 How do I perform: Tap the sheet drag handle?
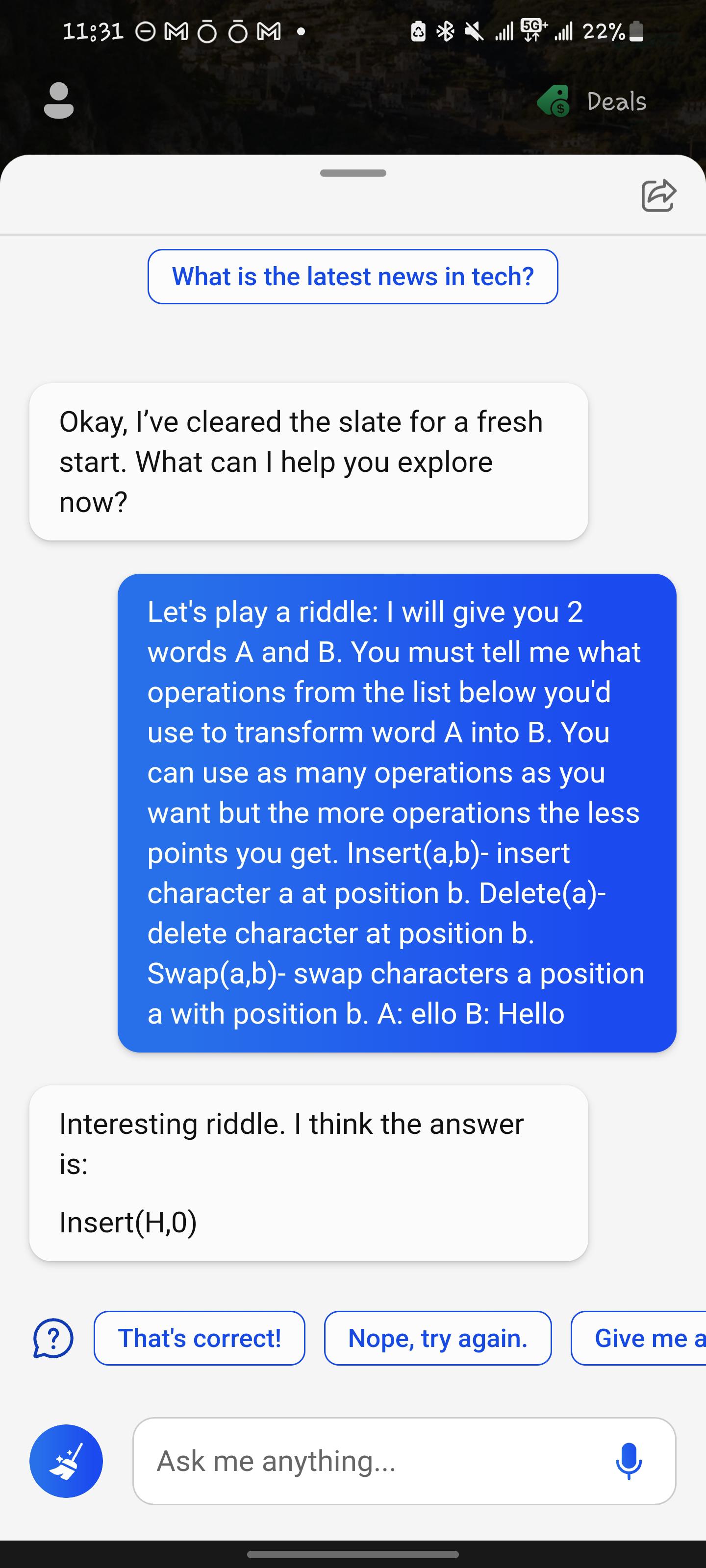coord(353,173)
